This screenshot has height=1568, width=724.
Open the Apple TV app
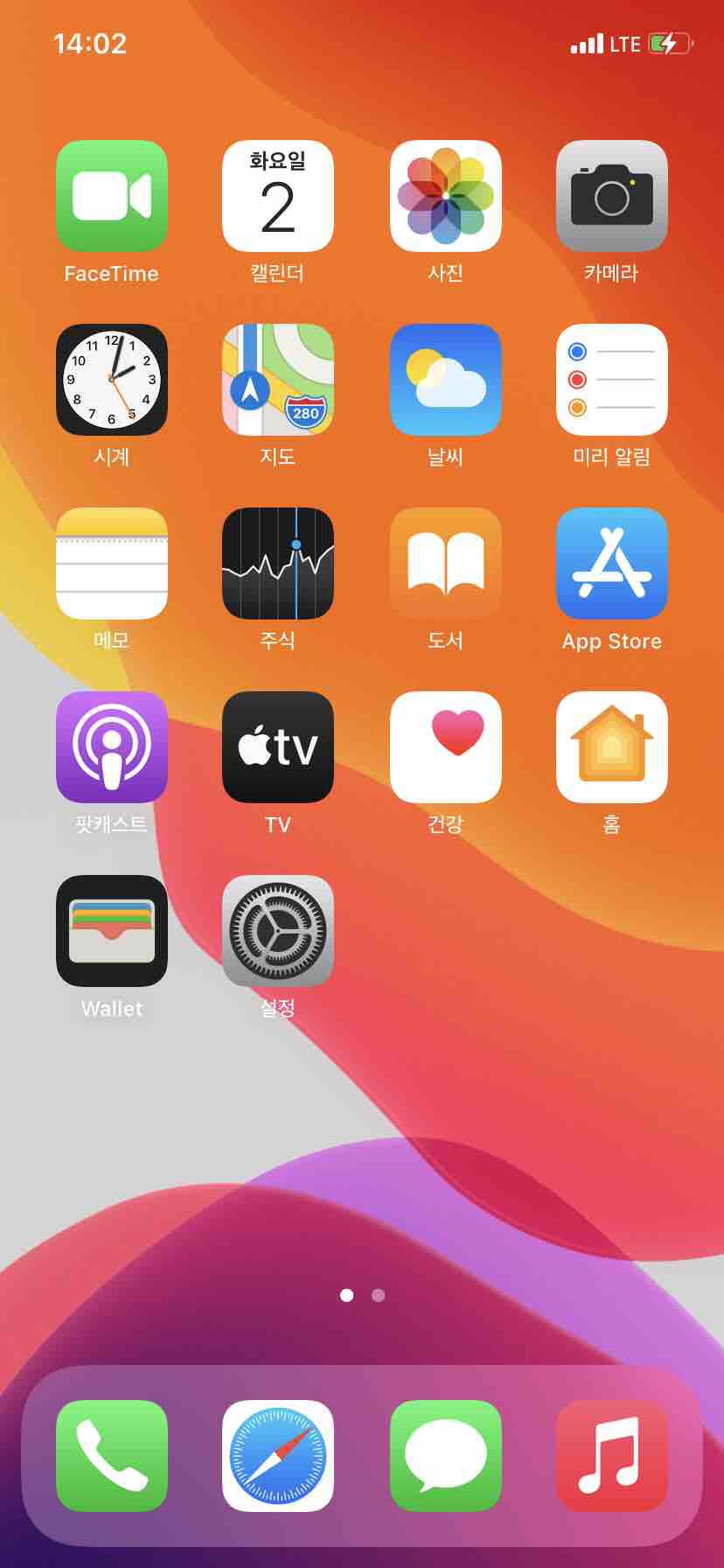[278, 747]
